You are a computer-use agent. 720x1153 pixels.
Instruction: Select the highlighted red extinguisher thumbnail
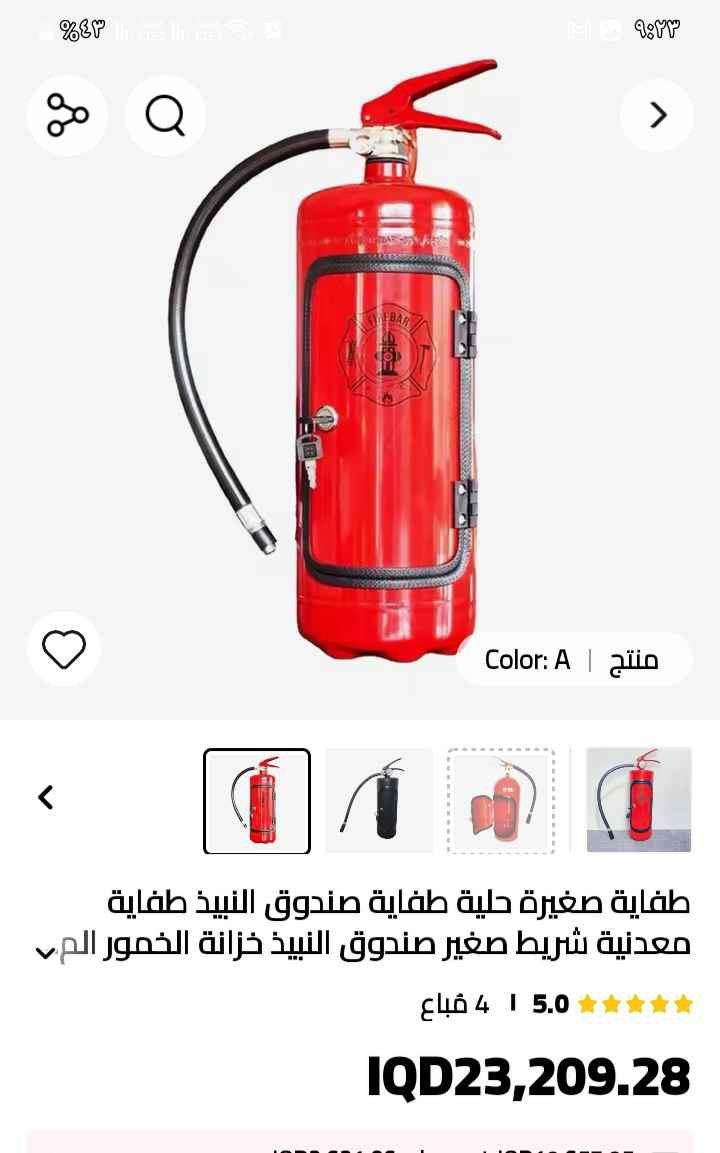257,800
